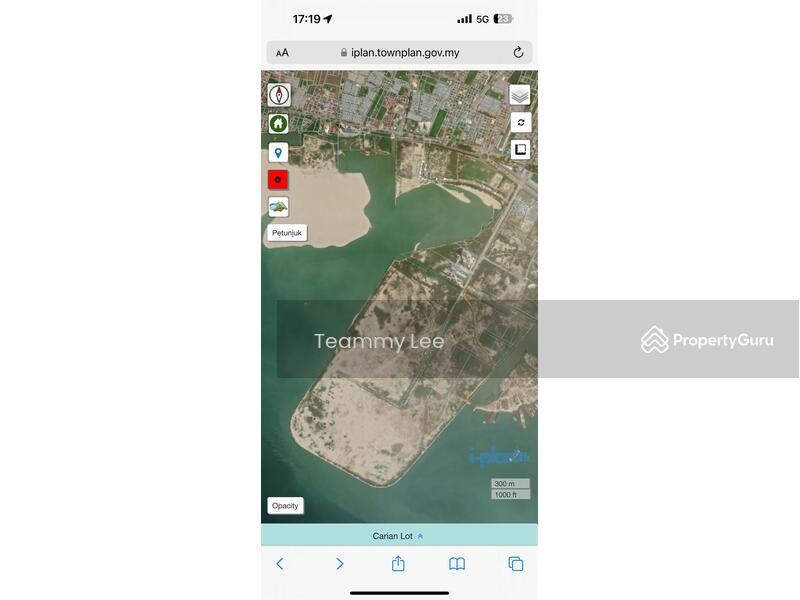Share this page from Safari
The width and height of the screenshot is (800, 600).
point(398,564)
